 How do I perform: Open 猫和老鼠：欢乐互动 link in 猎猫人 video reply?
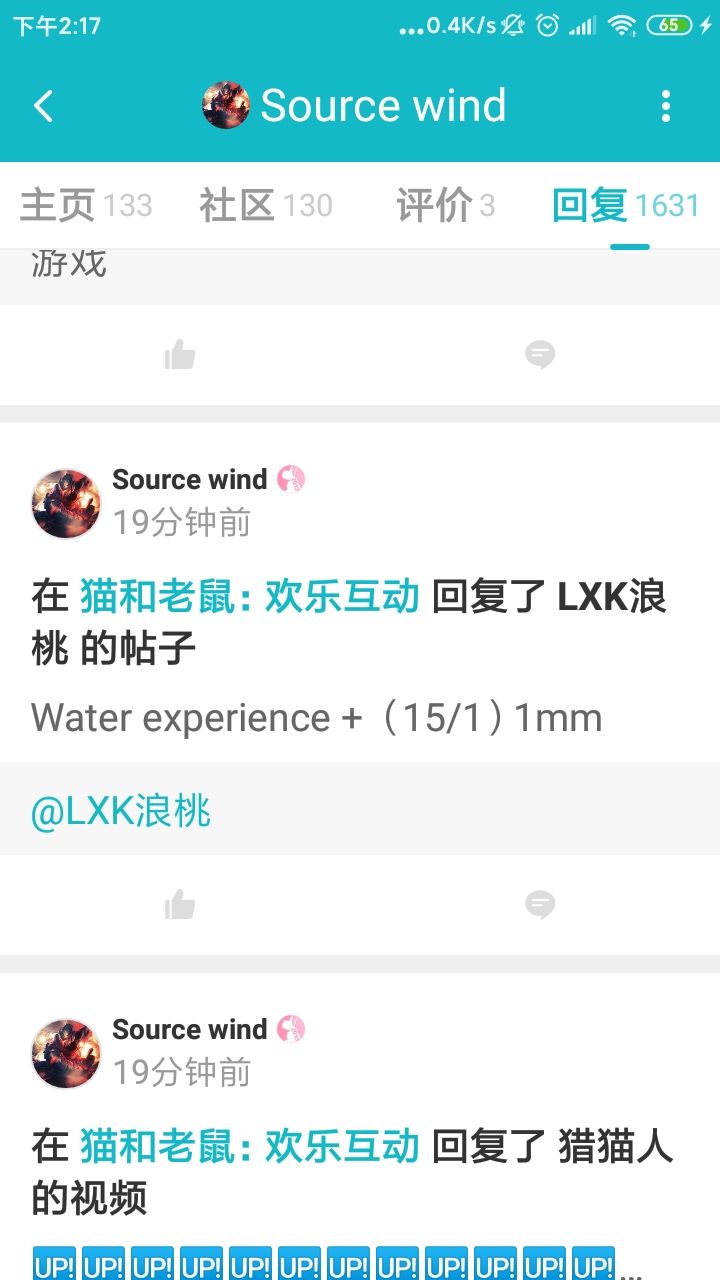(x=250, y=1147)
